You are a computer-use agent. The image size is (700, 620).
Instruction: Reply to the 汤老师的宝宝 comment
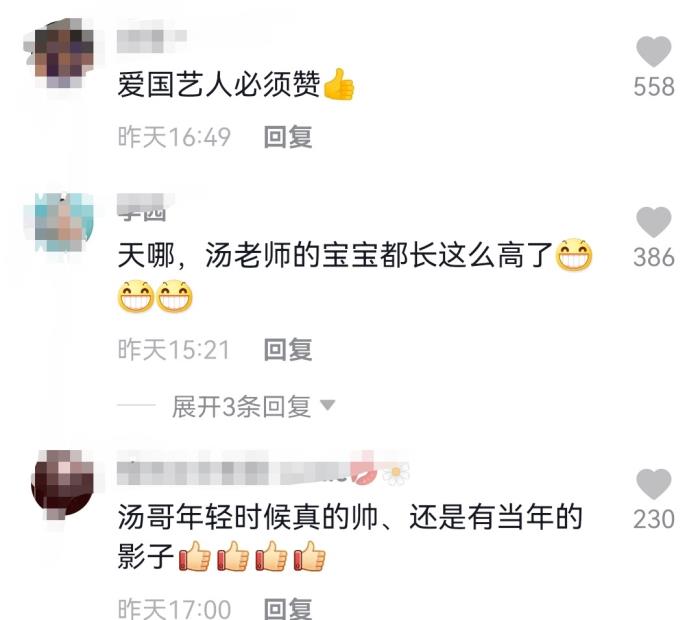click(287, 349)
